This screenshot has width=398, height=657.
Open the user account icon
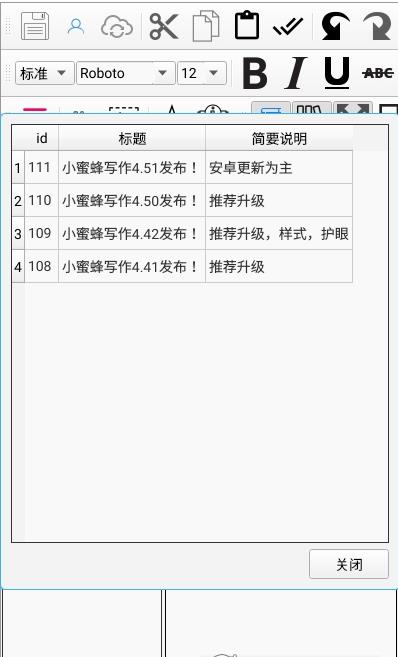76,26
